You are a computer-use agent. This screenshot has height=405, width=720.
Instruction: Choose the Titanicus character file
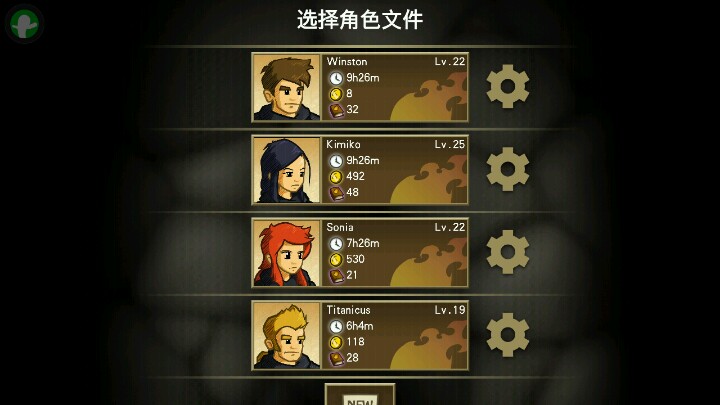360,336
